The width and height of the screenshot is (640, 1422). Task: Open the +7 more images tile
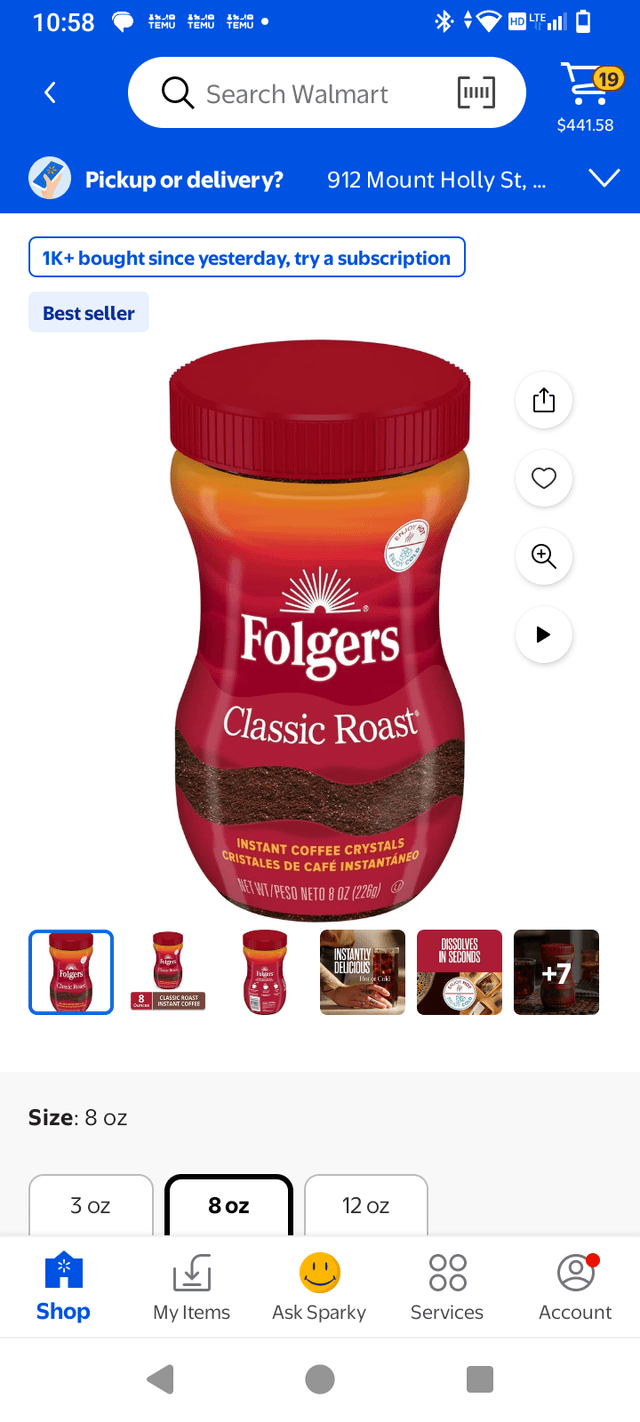point(556,972)
